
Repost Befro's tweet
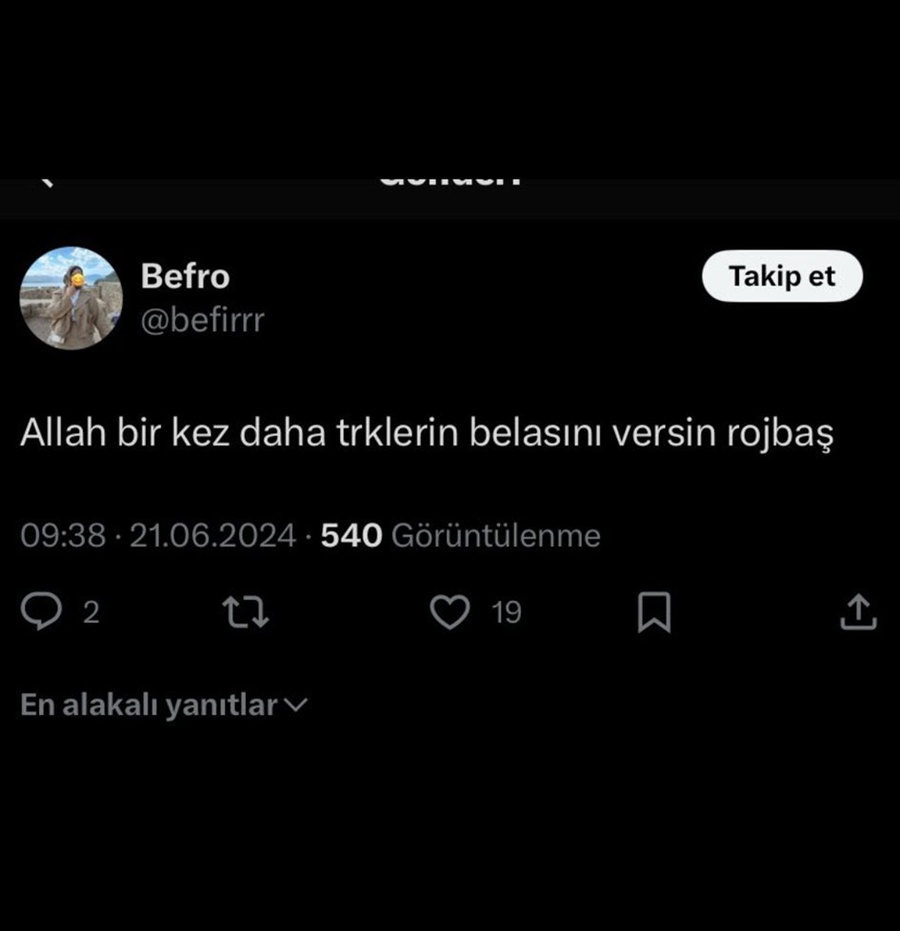click(x=245, y=612)
